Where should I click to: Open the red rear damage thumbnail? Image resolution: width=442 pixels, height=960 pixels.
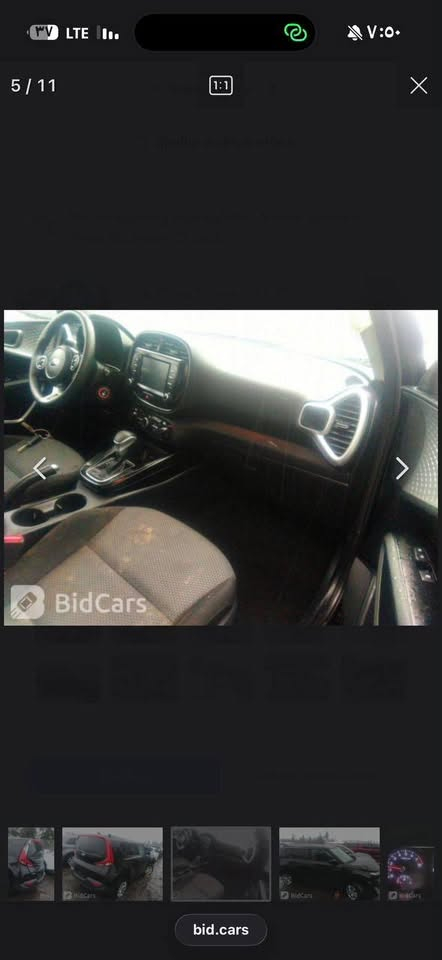[x=31, y=864]
